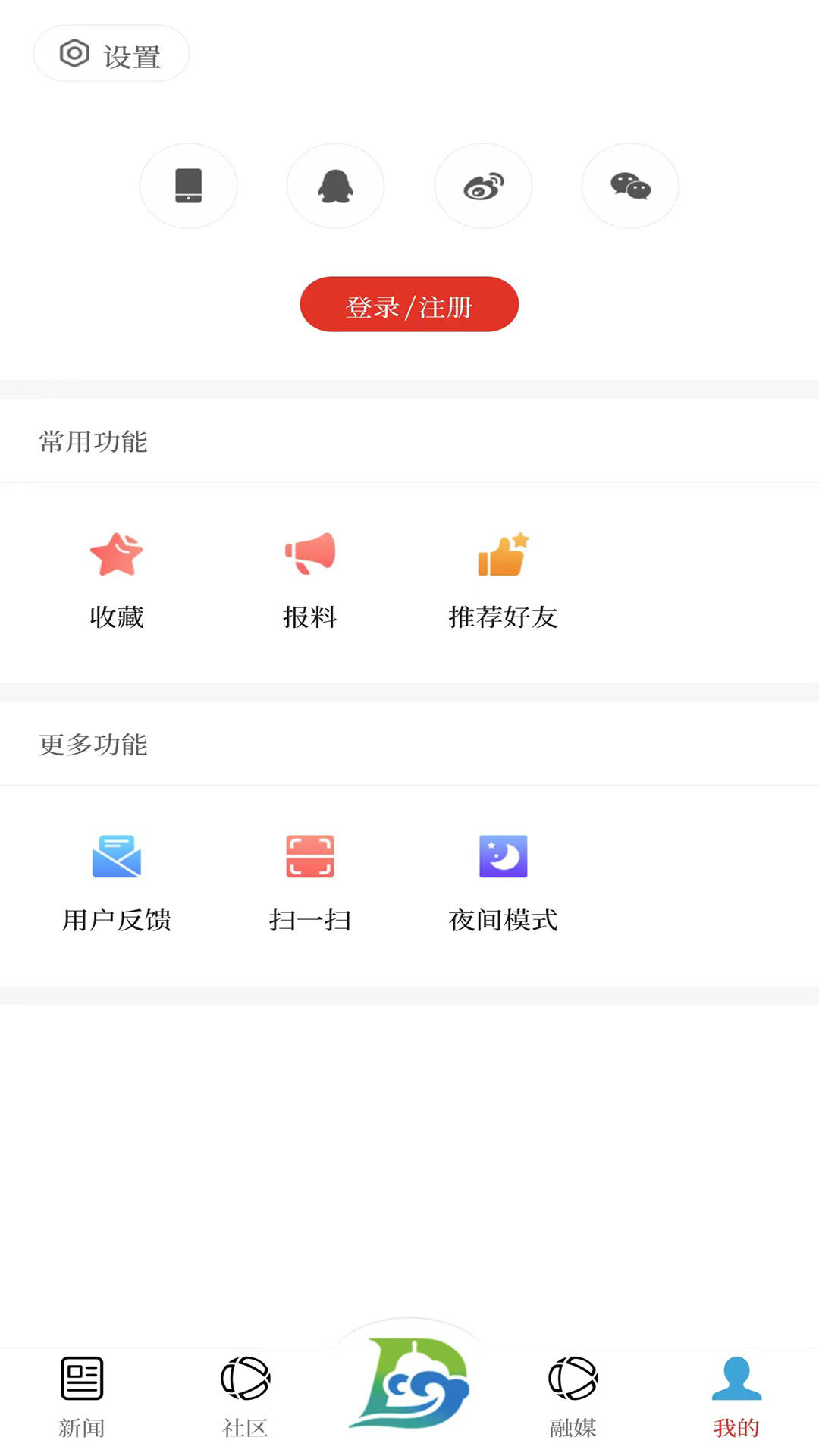The width and height of the screenshot is (819, 1456).
Task: Open app settings via 设置 button
Action: (x=111, y=53)
